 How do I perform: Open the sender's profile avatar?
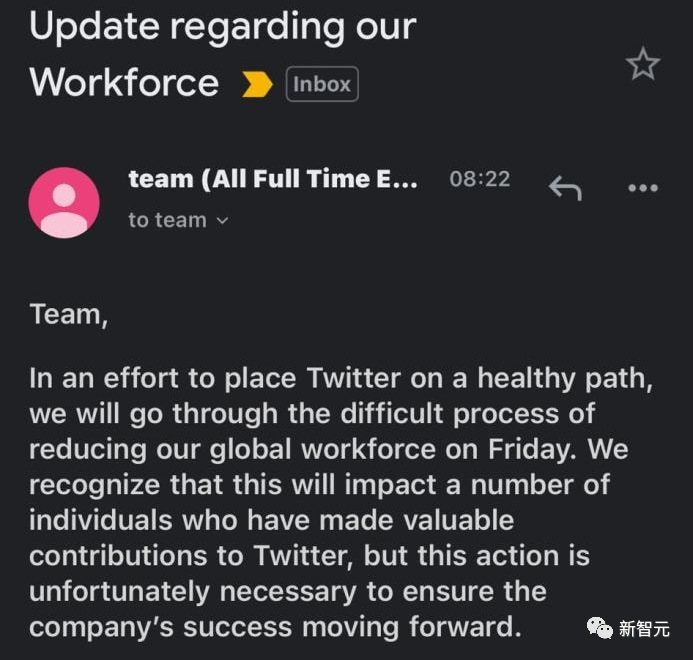(65, 202)
